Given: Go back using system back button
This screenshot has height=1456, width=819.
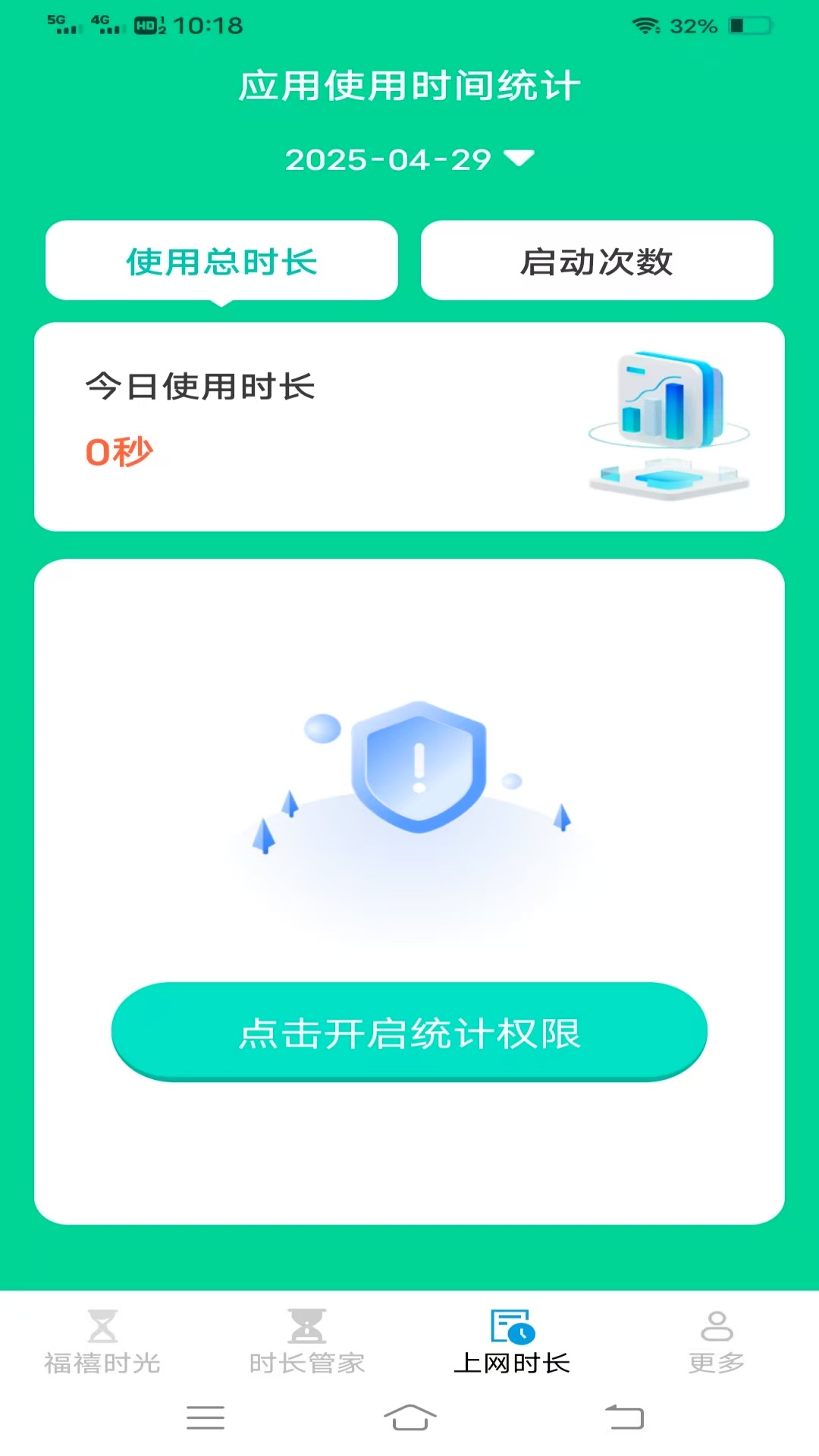Looking at the screenshot, I should [x=625, y=1417].
